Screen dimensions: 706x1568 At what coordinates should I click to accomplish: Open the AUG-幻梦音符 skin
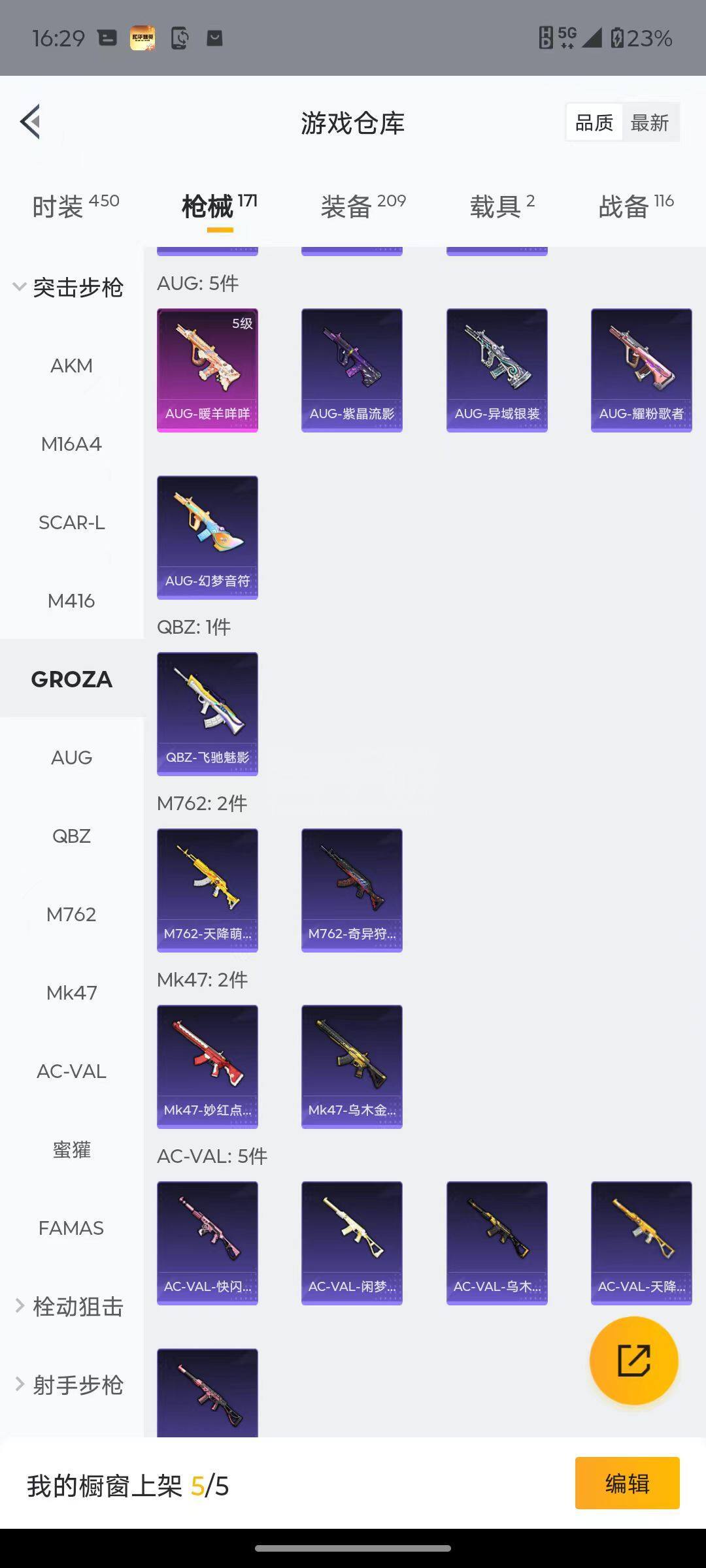pyautogui.click(x=207, y=538)
